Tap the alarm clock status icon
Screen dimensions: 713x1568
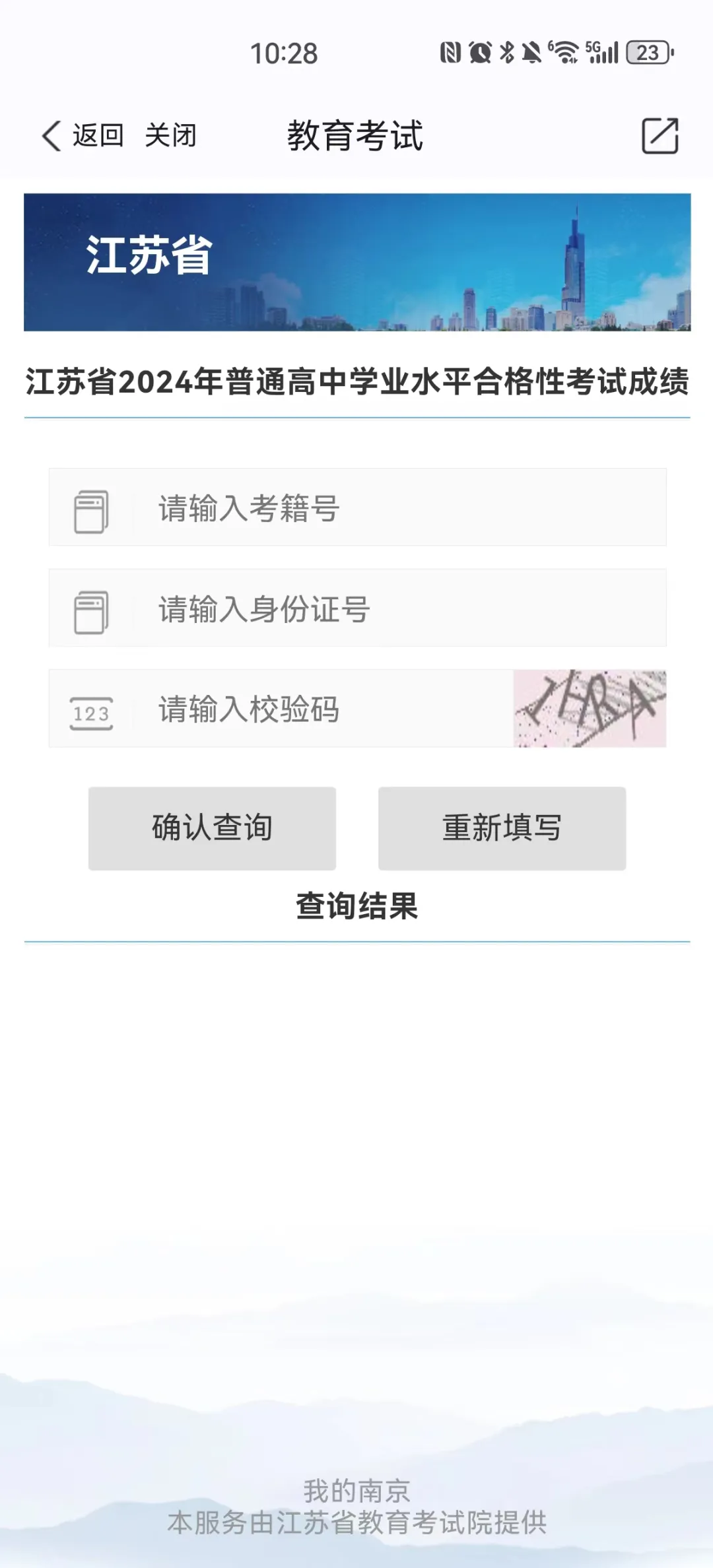coord(480,51)
